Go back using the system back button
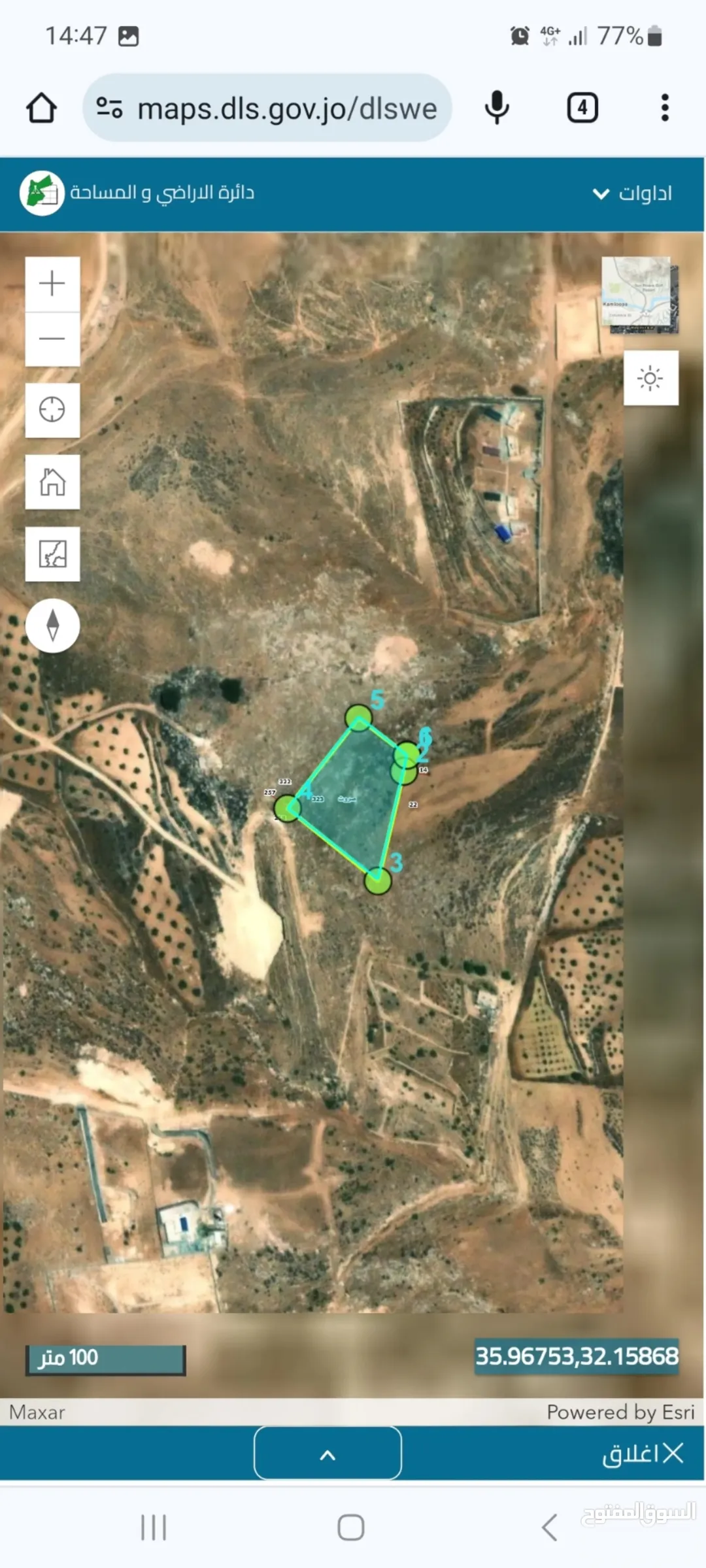The image size is (706, 1568). (550, 1527)
